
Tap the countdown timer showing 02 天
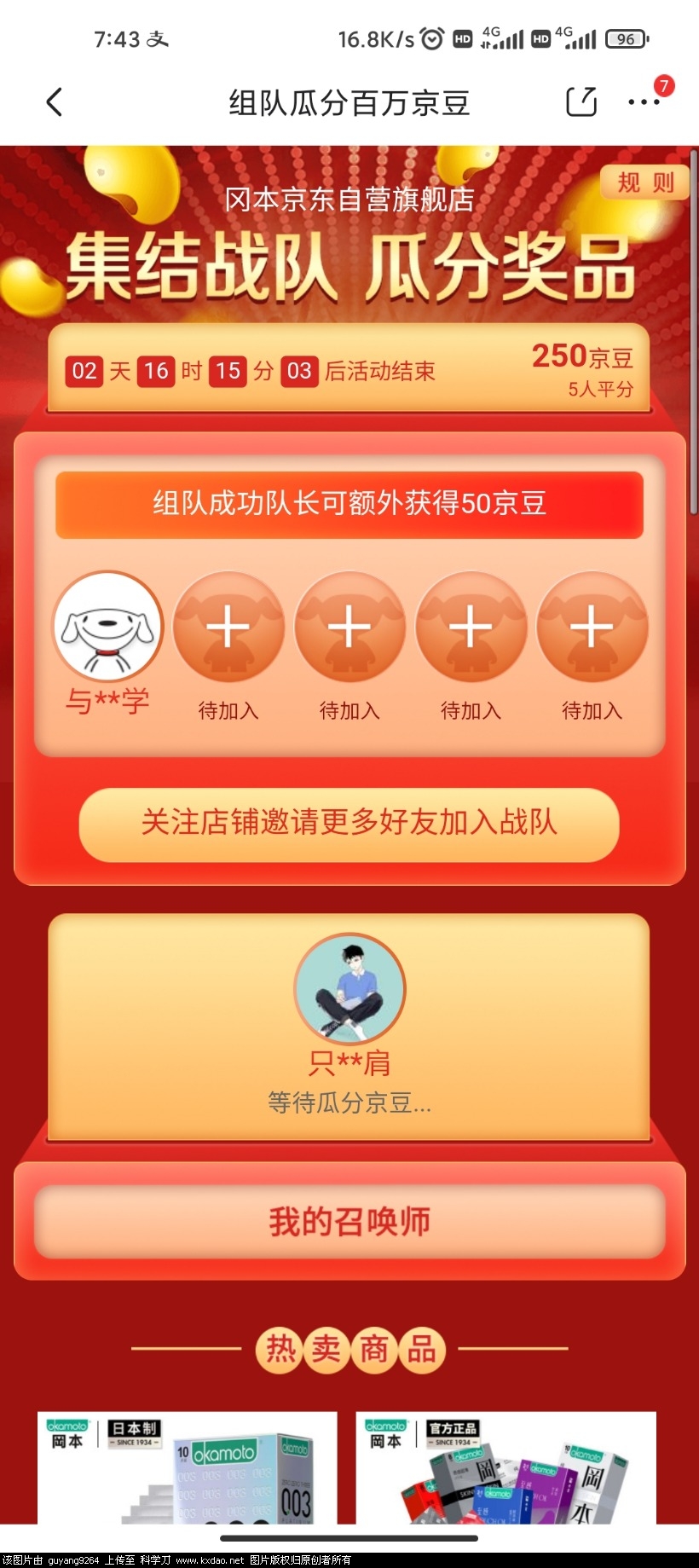84,372
